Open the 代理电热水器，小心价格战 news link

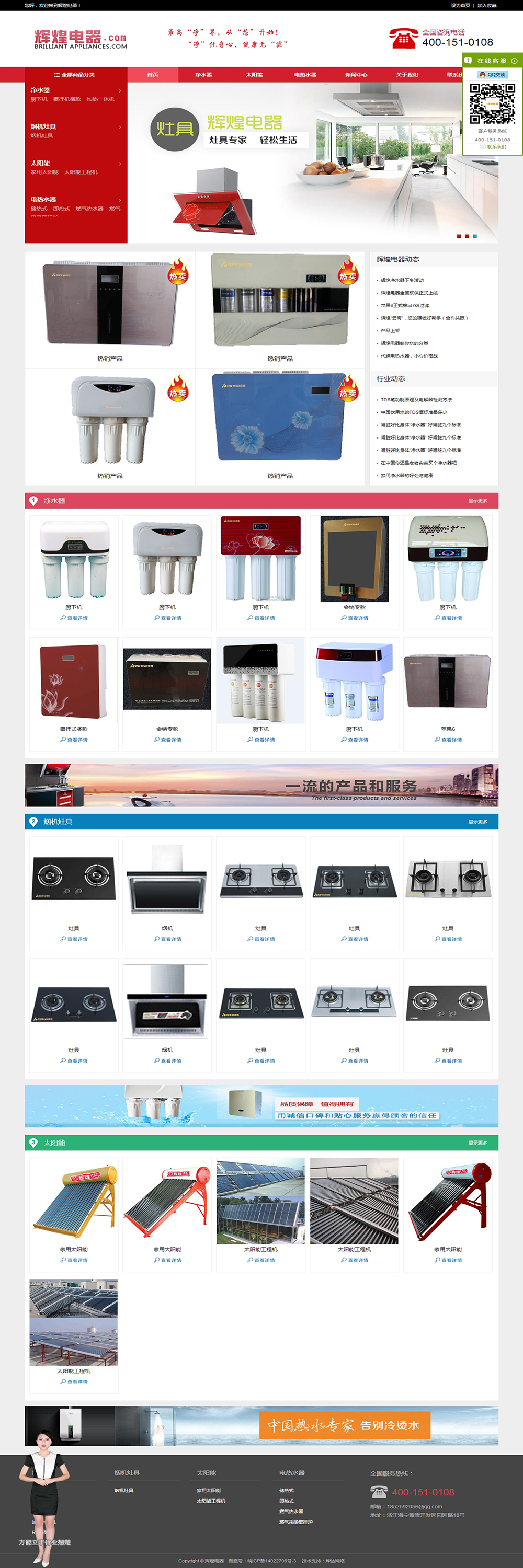coord(408,356)
